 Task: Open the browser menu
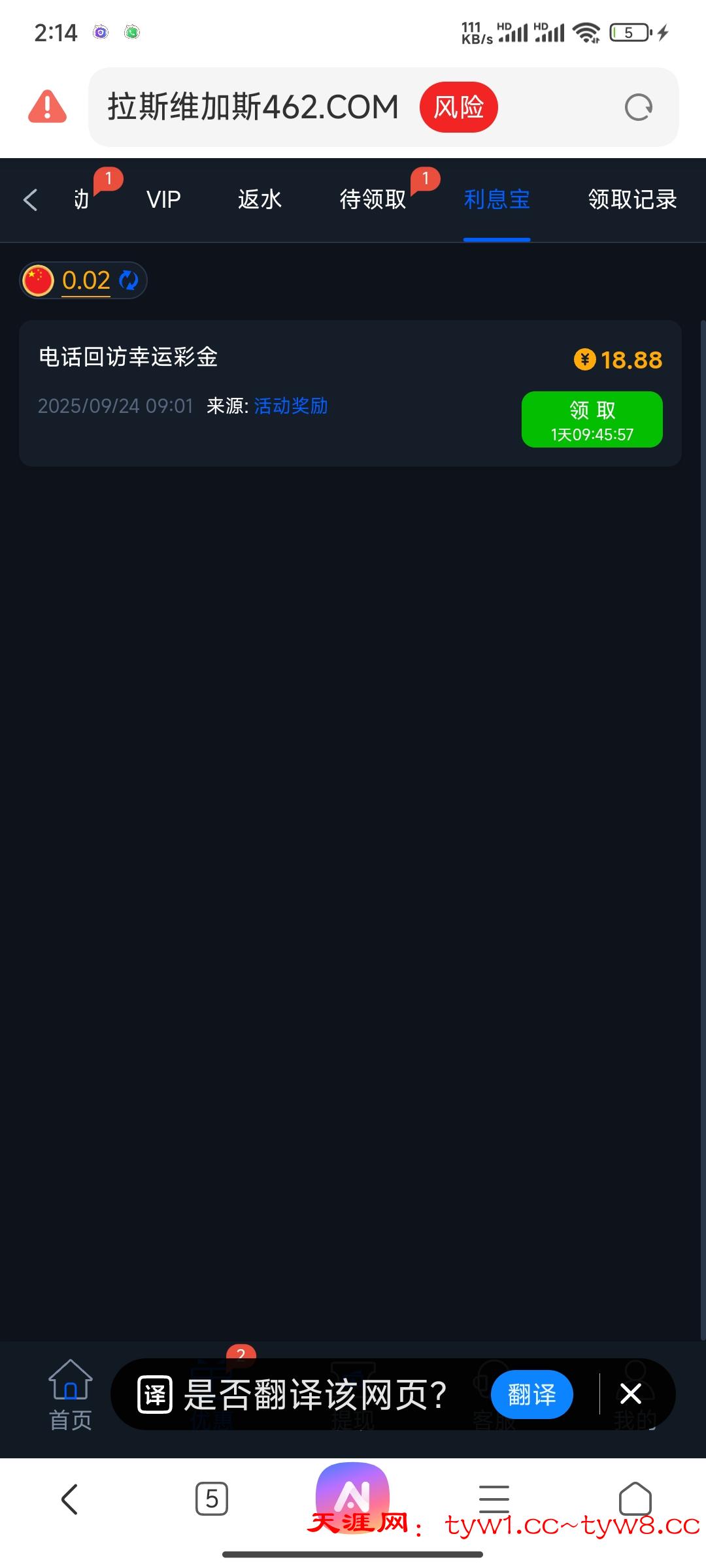(x=494, y=1499)
